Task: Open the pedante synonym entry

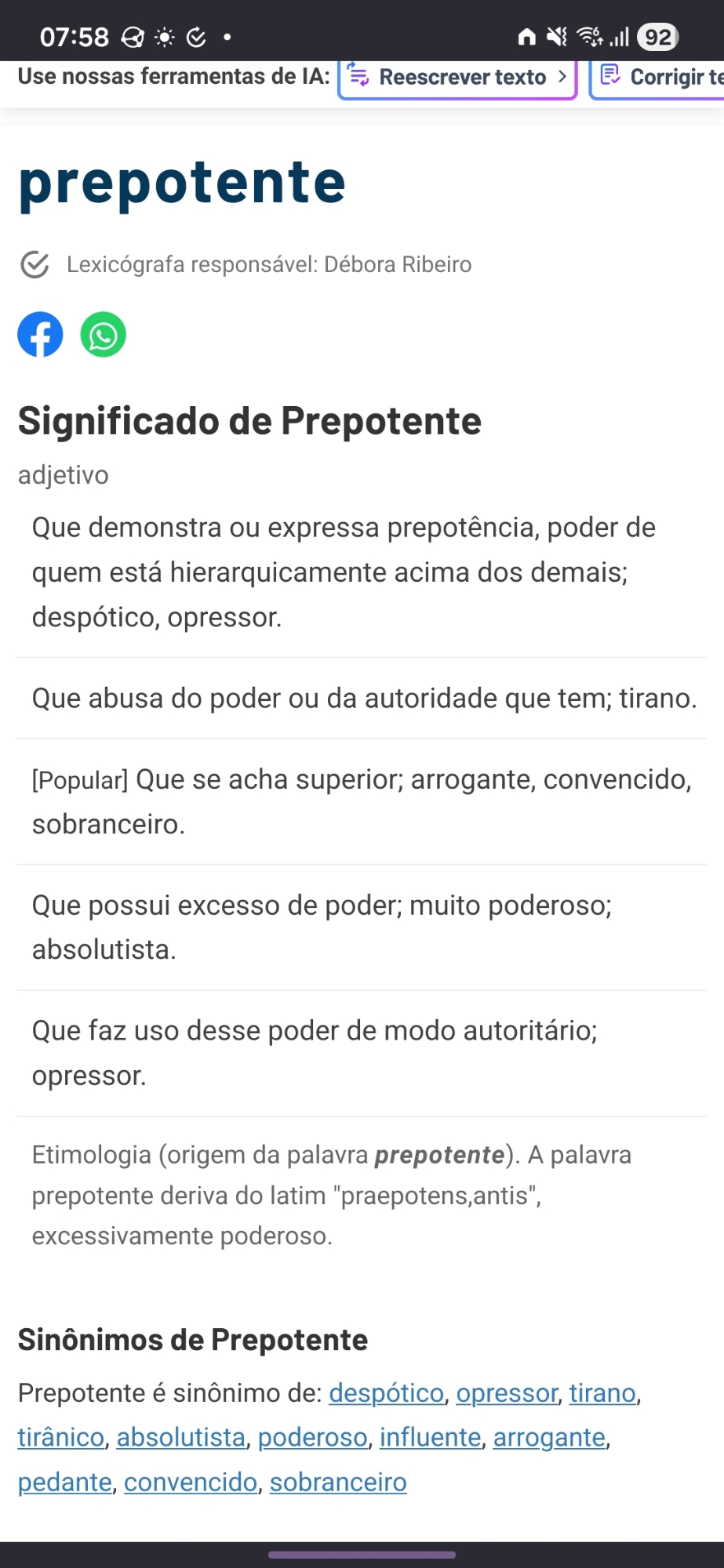Action: point(65,1482)
